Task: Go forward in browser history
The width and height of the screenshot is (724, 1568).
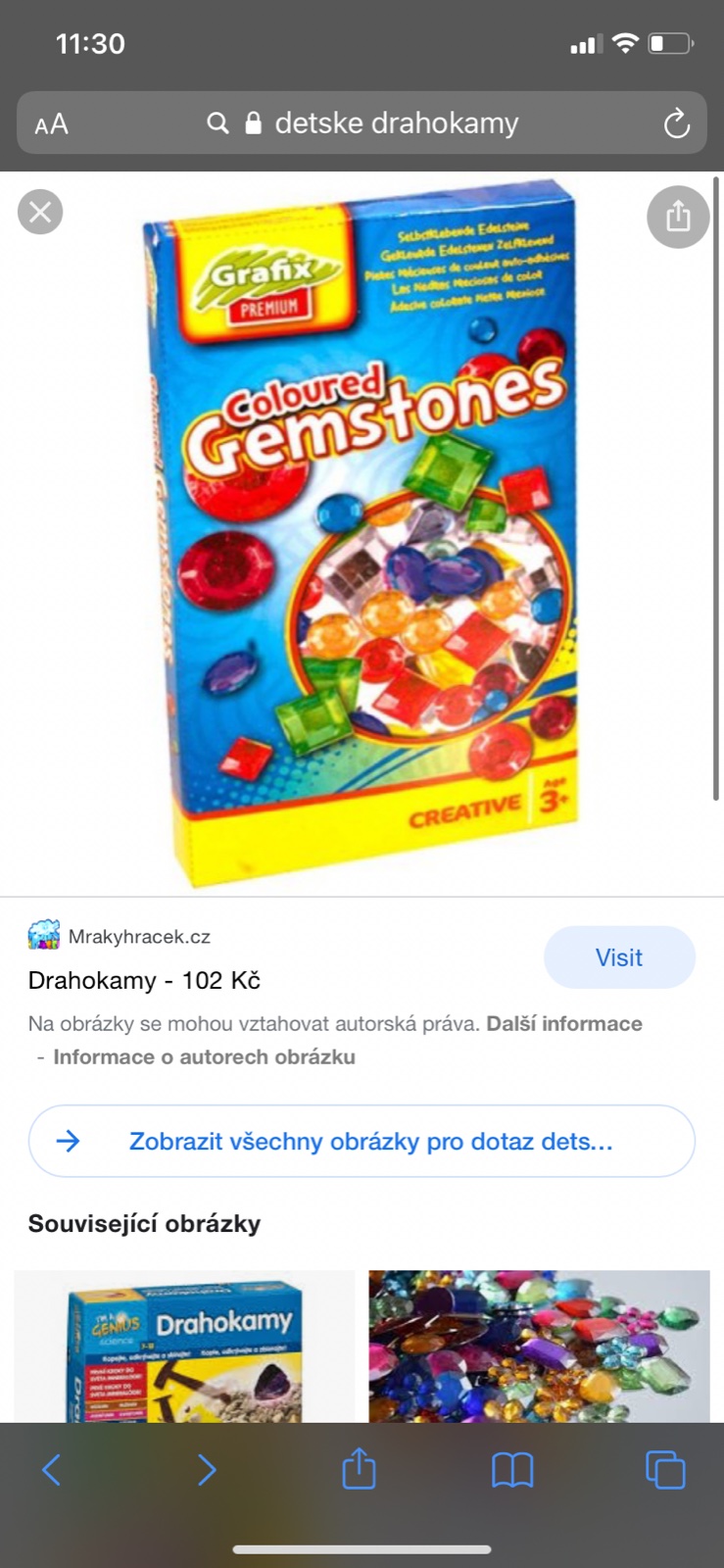Action: (x=206, y=1469)
